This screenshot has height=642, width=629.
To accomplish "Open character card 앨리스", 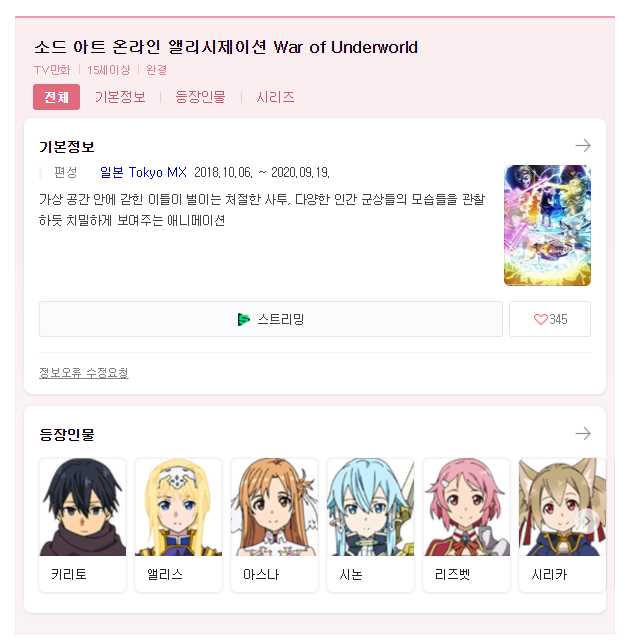I will (178, 523).
